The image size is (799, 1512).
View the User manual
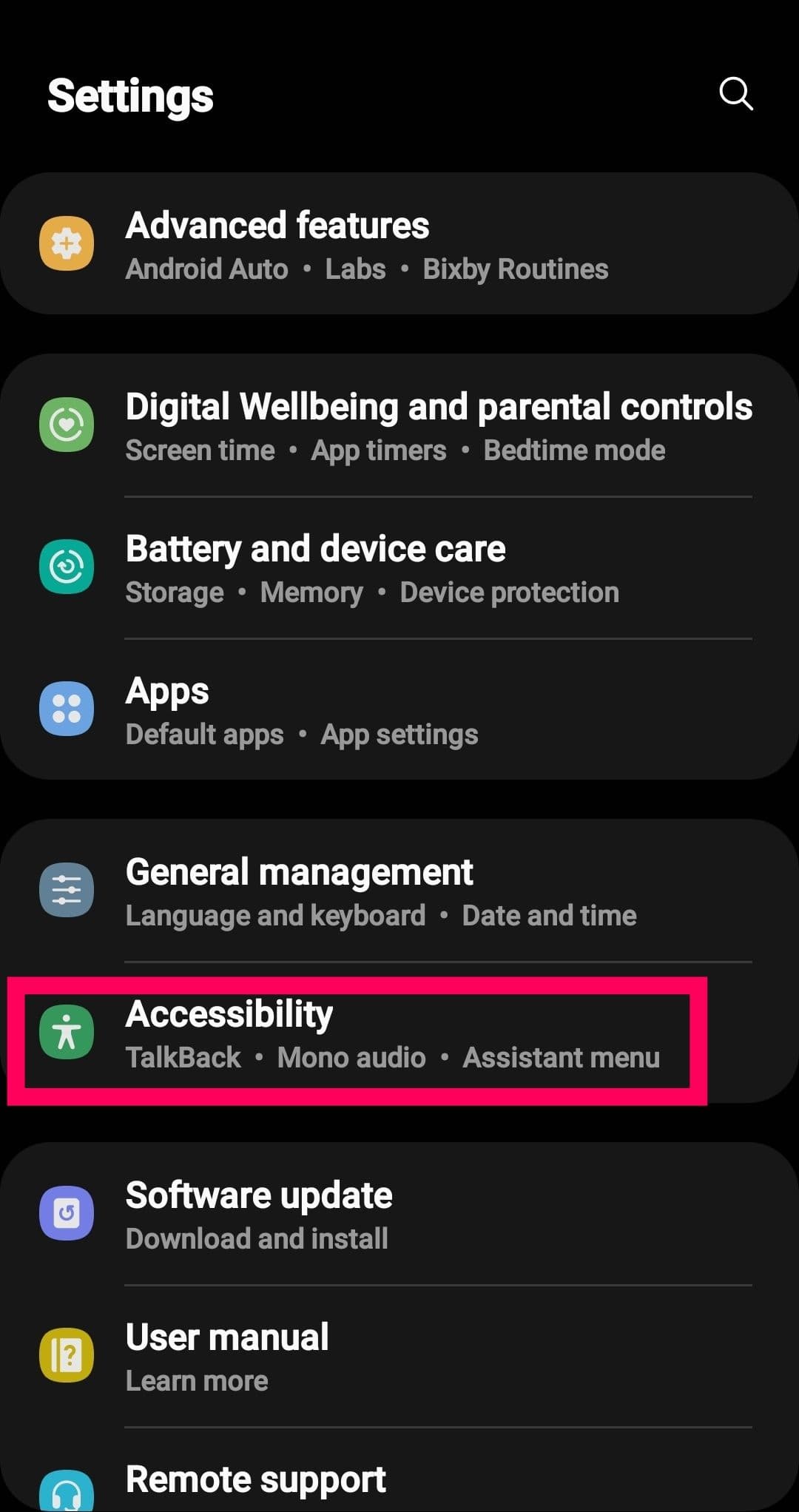(399, 1357)
